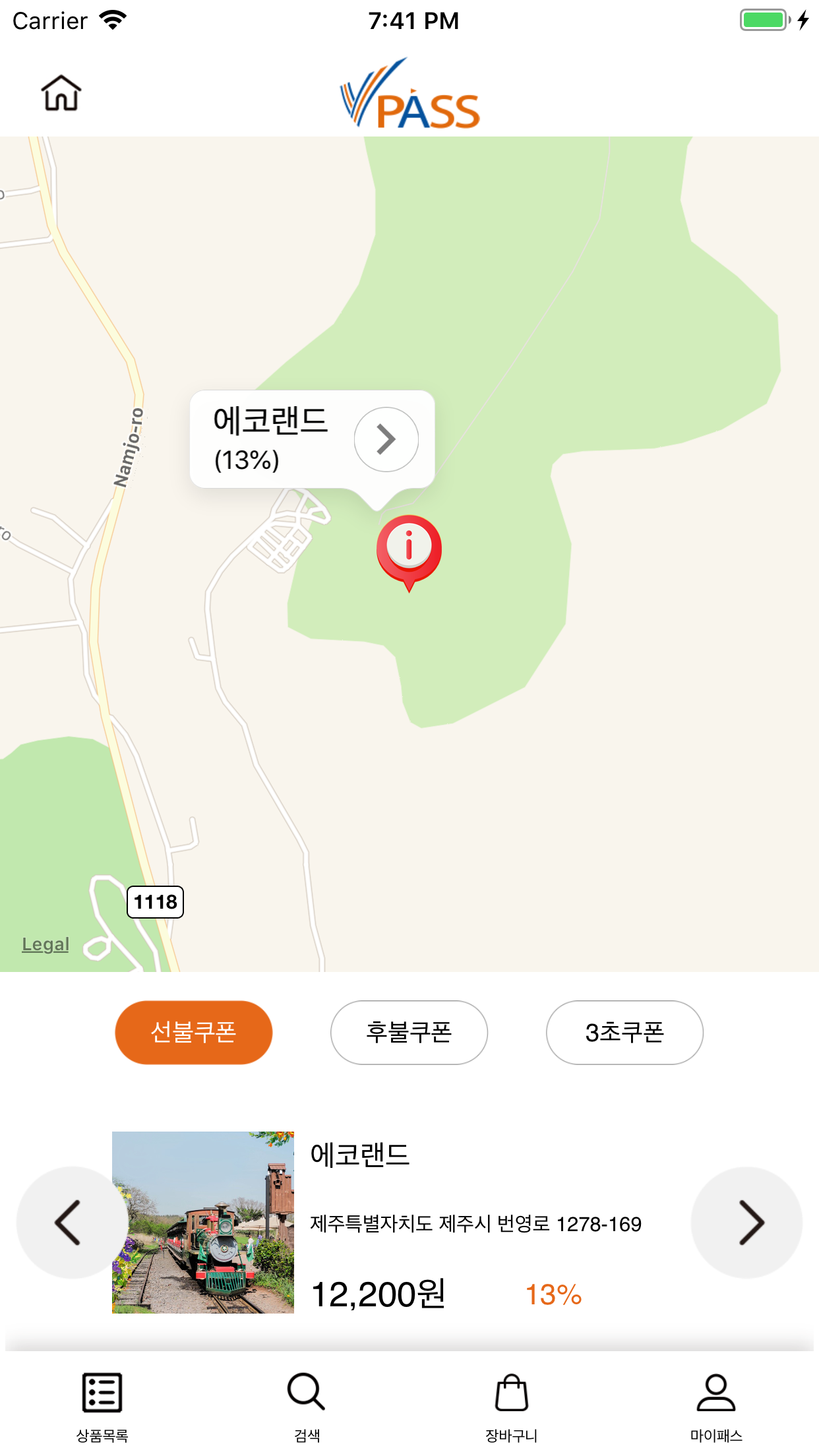Tap the battery indicator in the status bar
Screen dimensions: 819x1456
click(762, 20)
